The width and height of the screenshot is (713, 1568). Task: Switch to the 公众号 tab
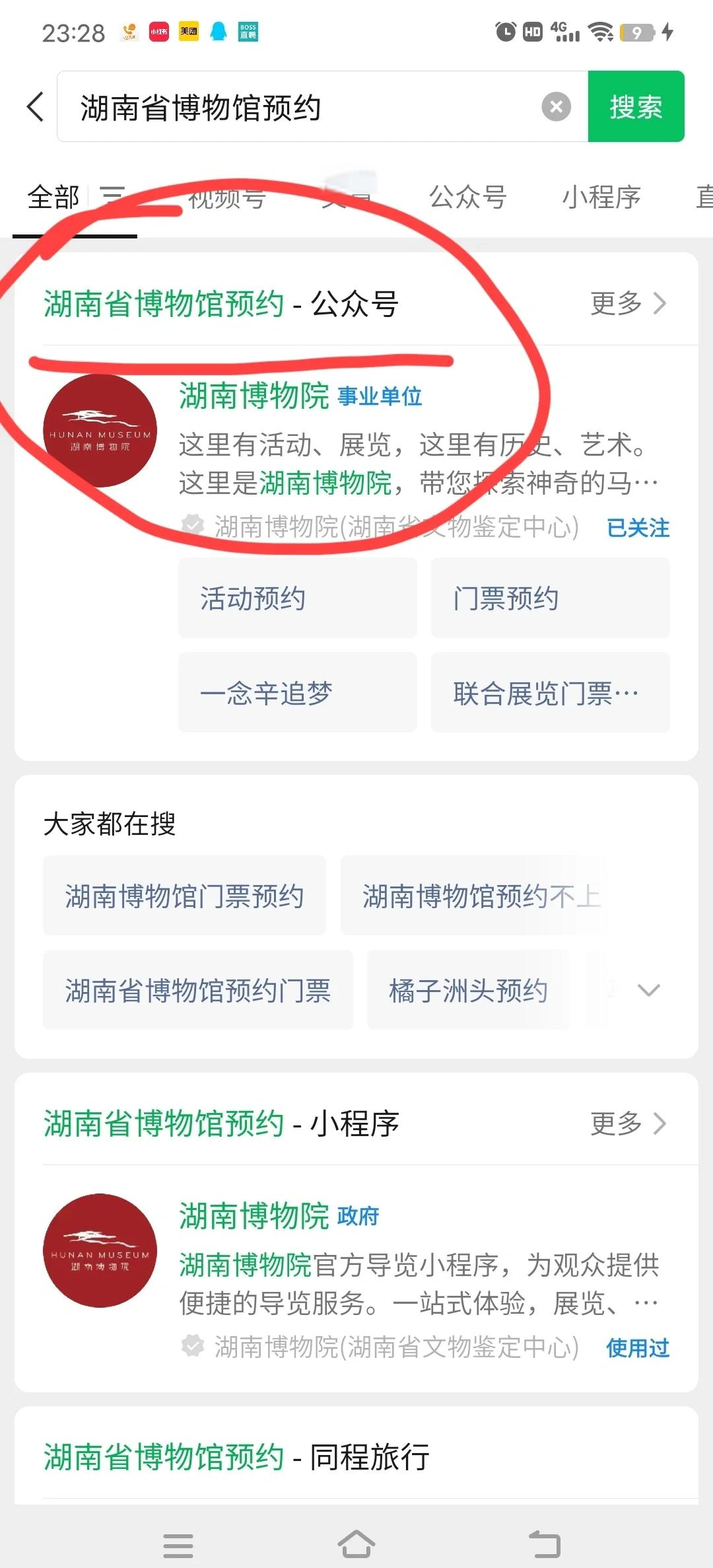pos(467,197)
